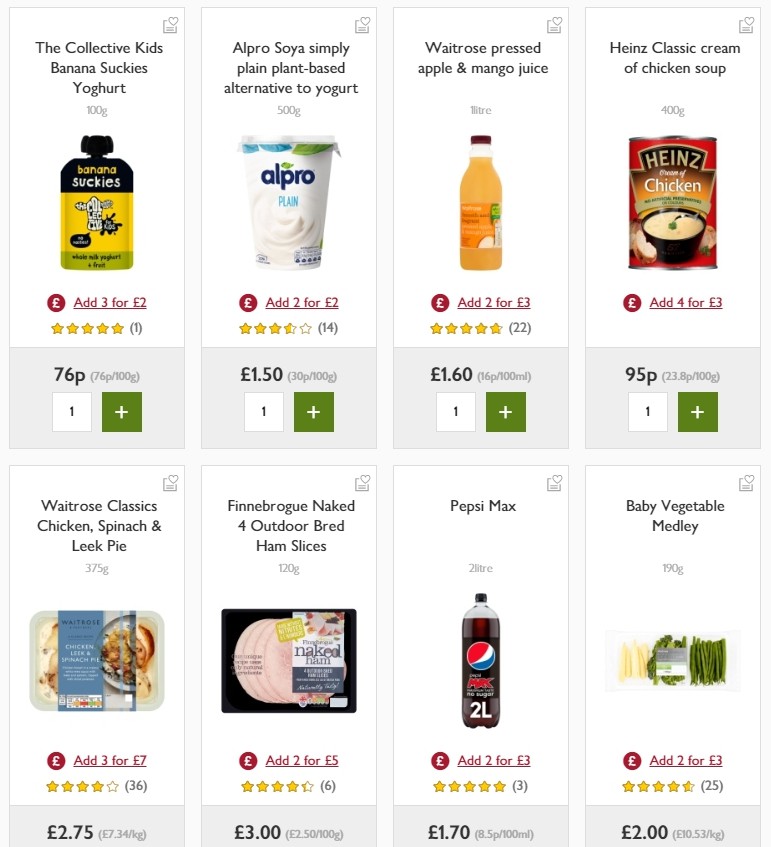
Task: Add Alpro plain yogurt to trolley
Action: point(314,411)
